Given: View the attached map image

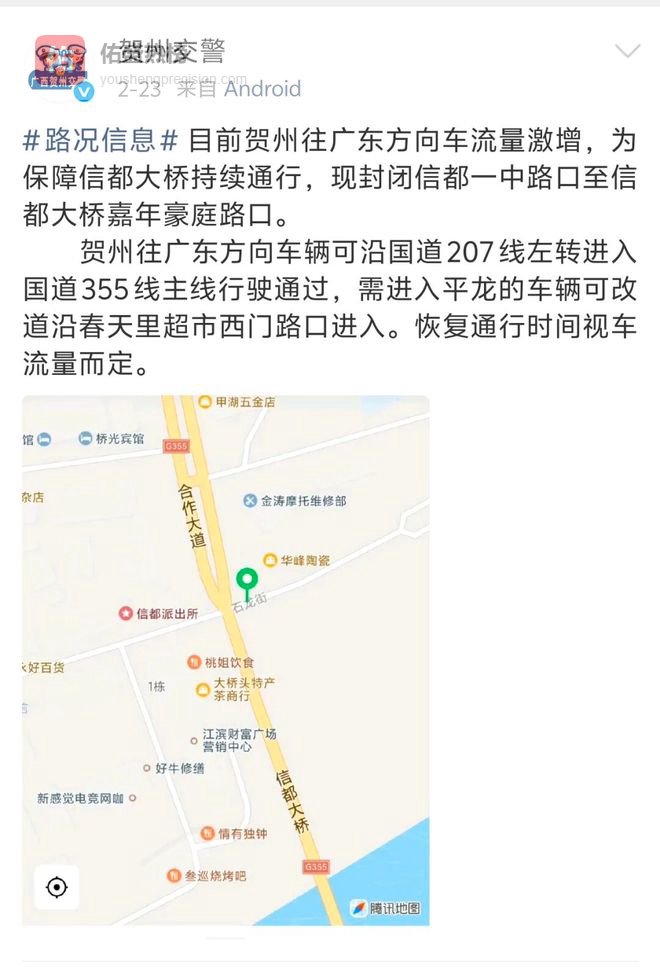Looking at the screenshot, I should [x=226, y=660].
